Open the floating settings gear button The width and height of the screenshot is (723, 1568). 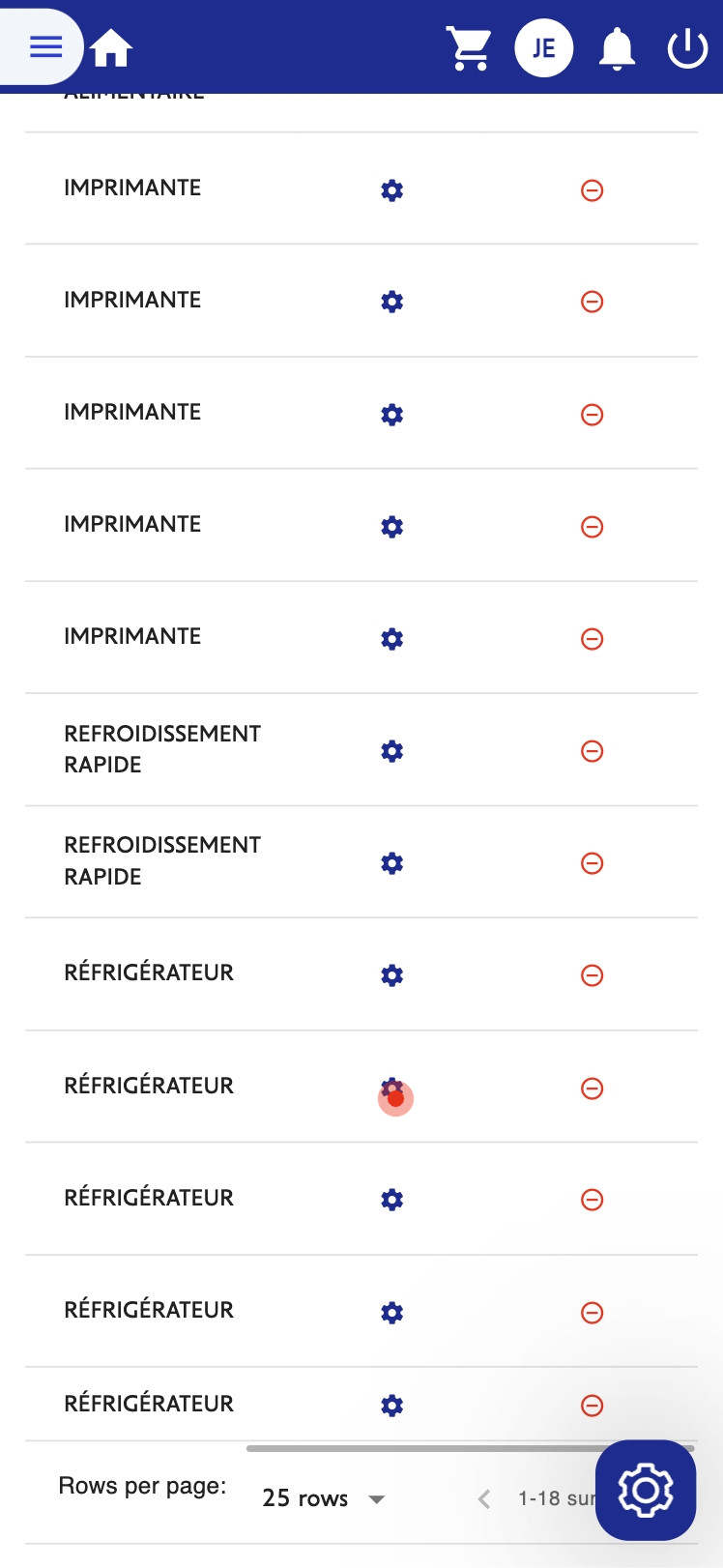click(x=646, y=1490)
